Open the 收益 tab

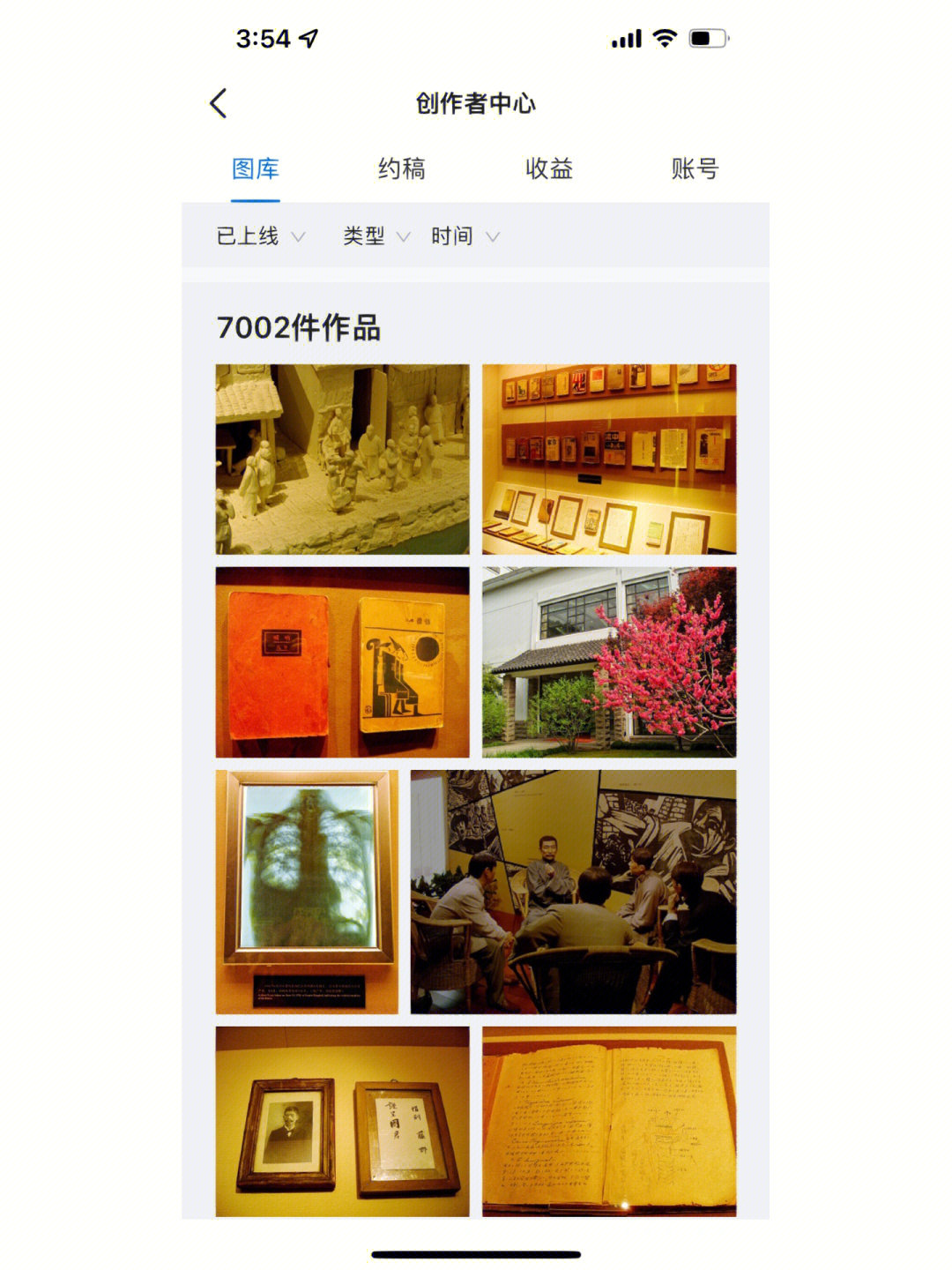(548, 168)
